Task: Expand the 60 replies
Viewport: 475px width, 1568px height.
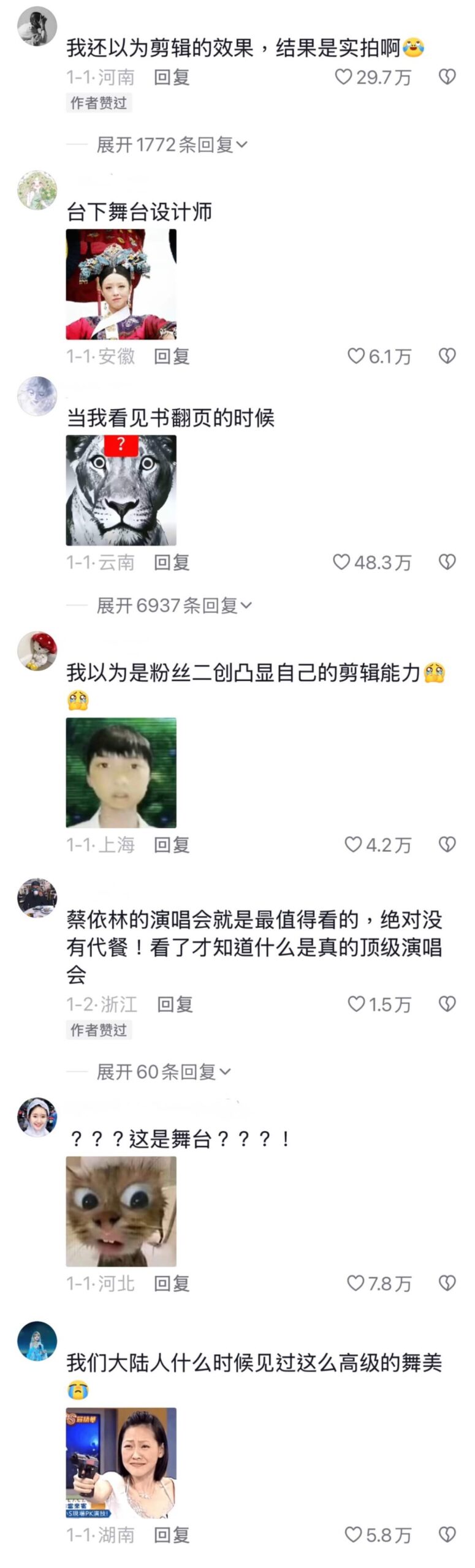Action: pos(163,1071)
